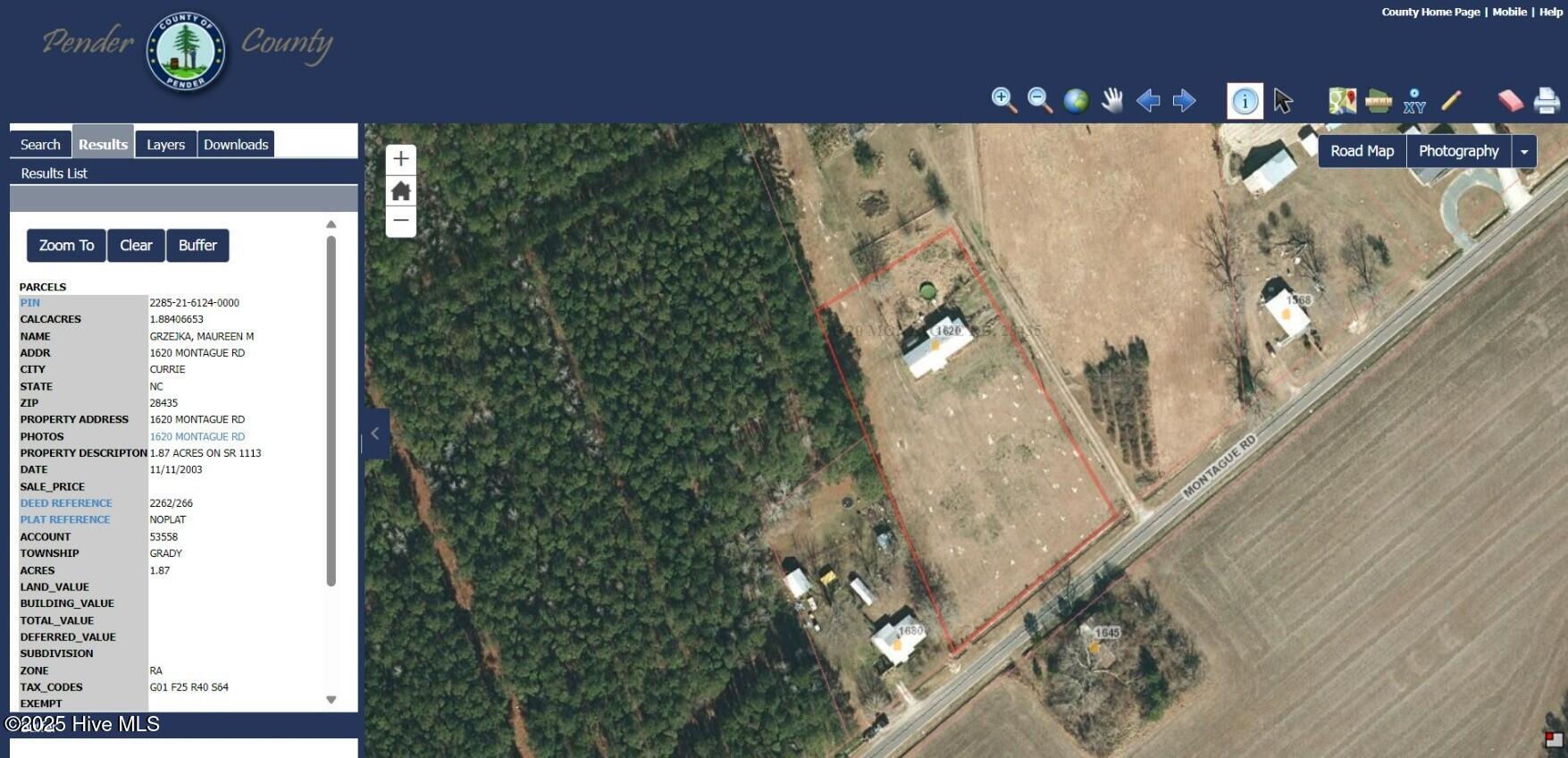Open the Layers tab
Screen dimensions: 1568x758
[165, 144]
